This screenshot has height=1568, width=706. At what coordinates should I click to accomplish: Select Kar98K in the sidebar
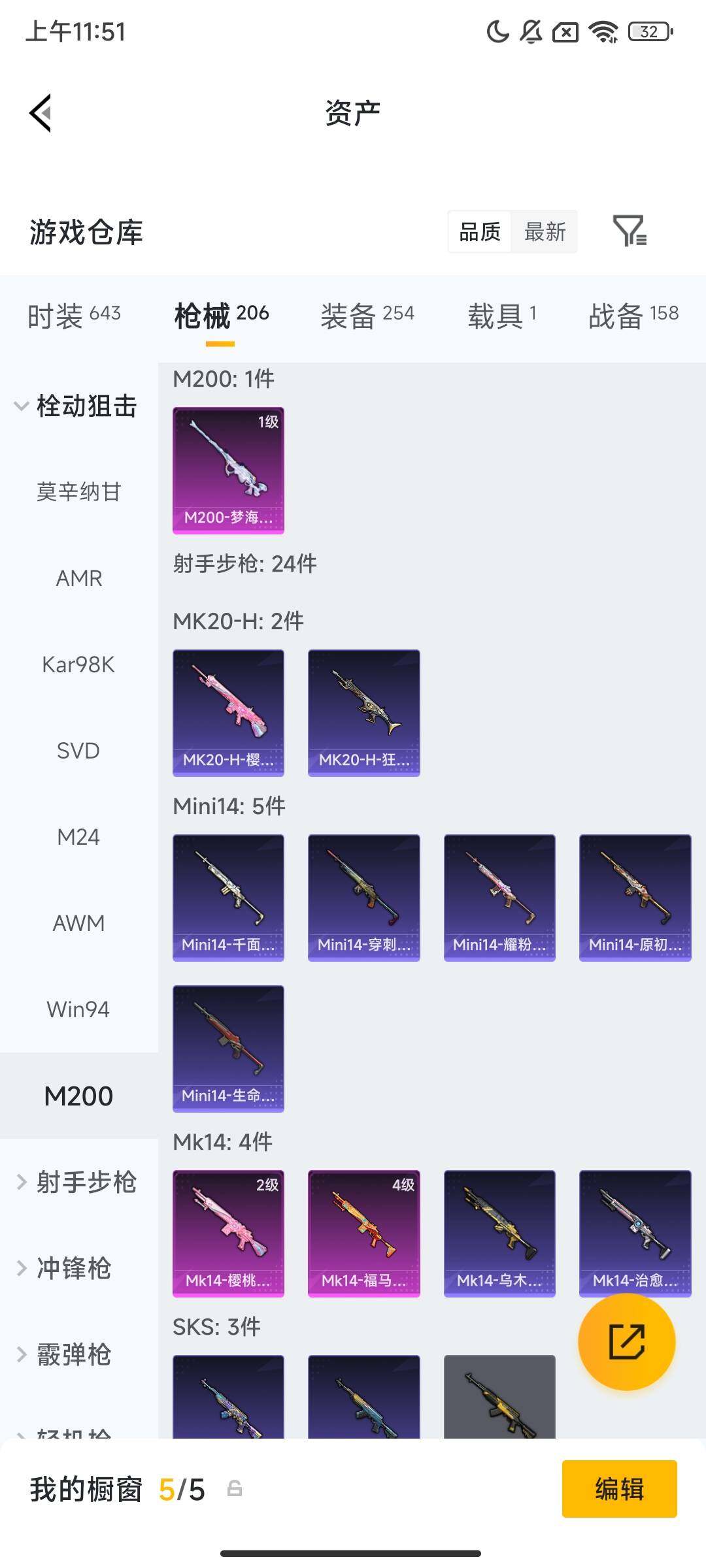pyautogui.click(x=78, y=664)
